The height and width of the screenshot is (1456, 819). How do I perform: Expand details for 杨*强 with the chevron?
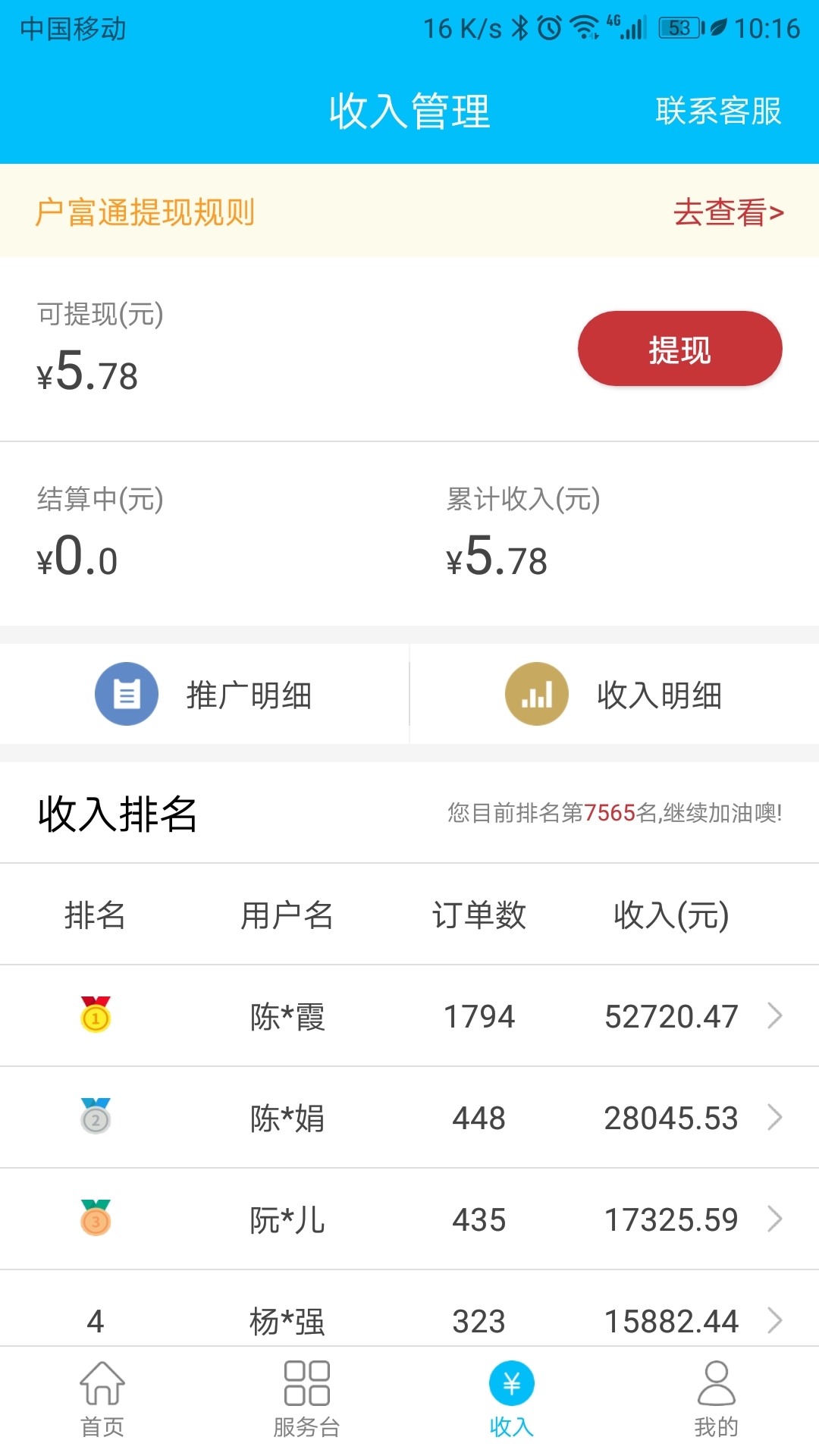coord(776,1319)
